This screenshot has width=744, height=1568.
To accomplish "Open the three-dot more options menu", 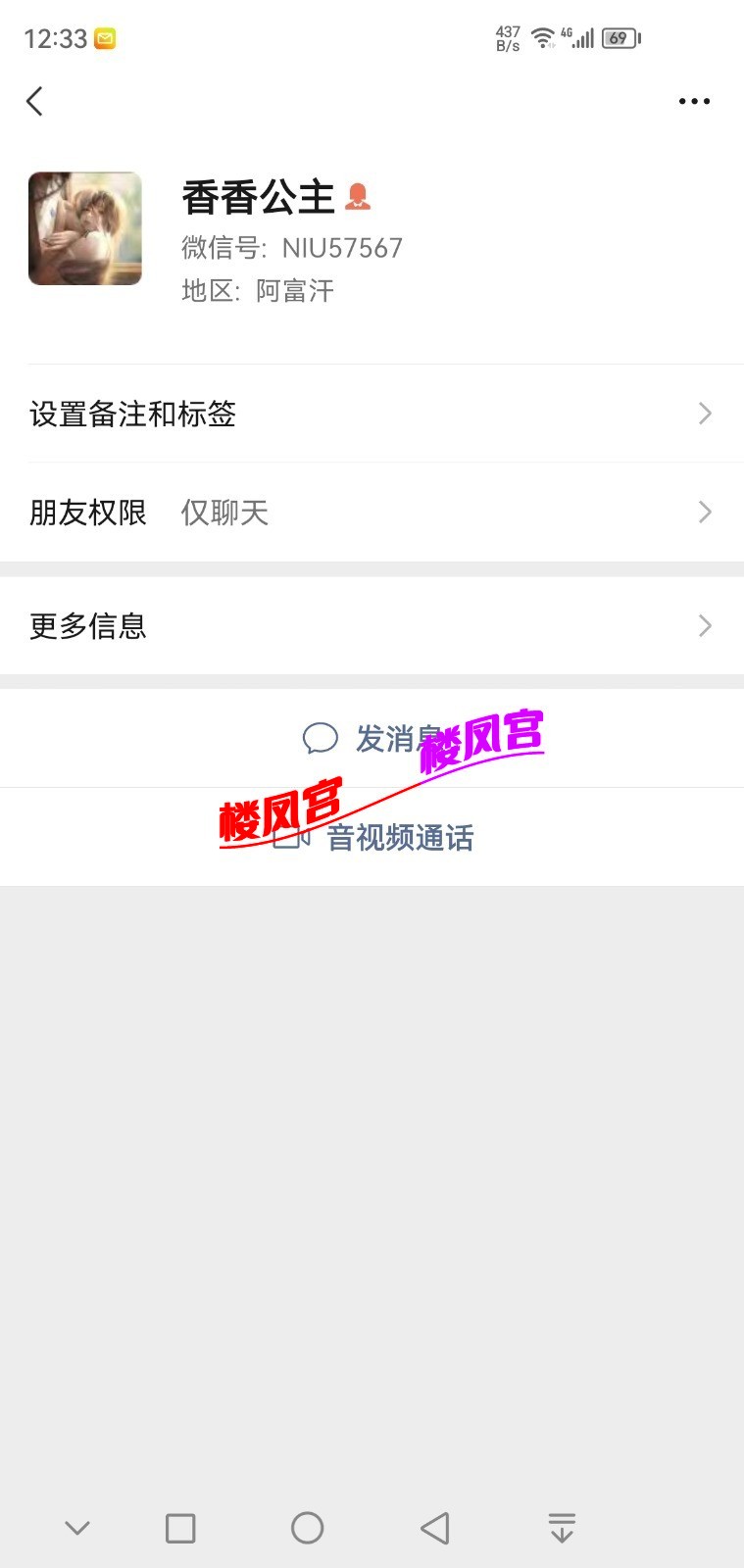I will point(694,101).
